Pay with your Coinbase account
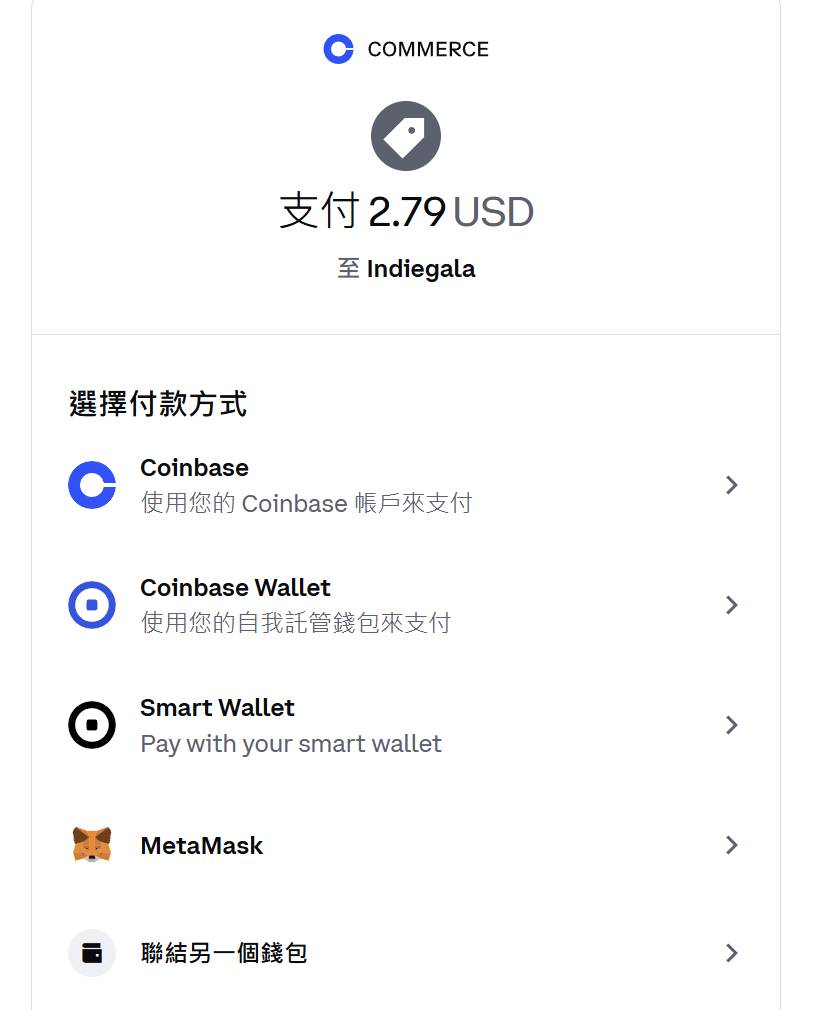The height and width of the screenshot is (1010, 822). (x=405, y=485)
